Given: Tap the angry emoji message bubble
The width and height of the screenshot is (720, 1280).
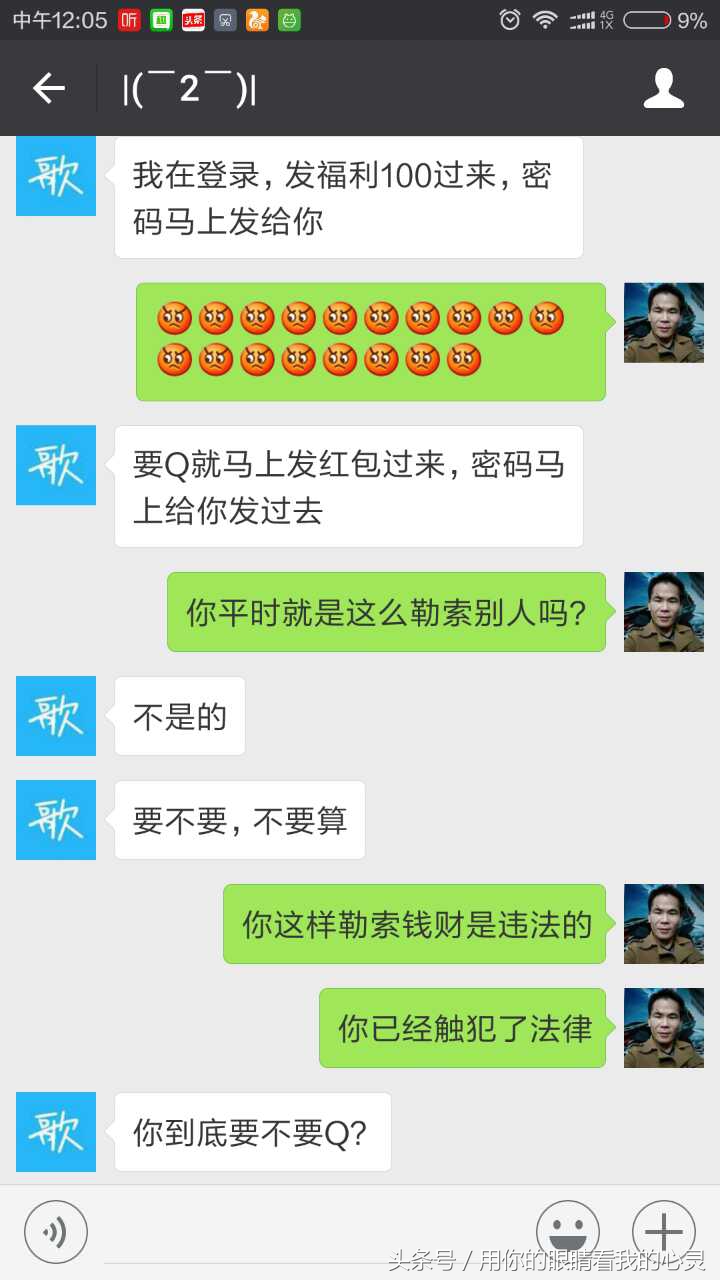Looking at the screenshot, I should pyautogui.click(x=370, y=340).
